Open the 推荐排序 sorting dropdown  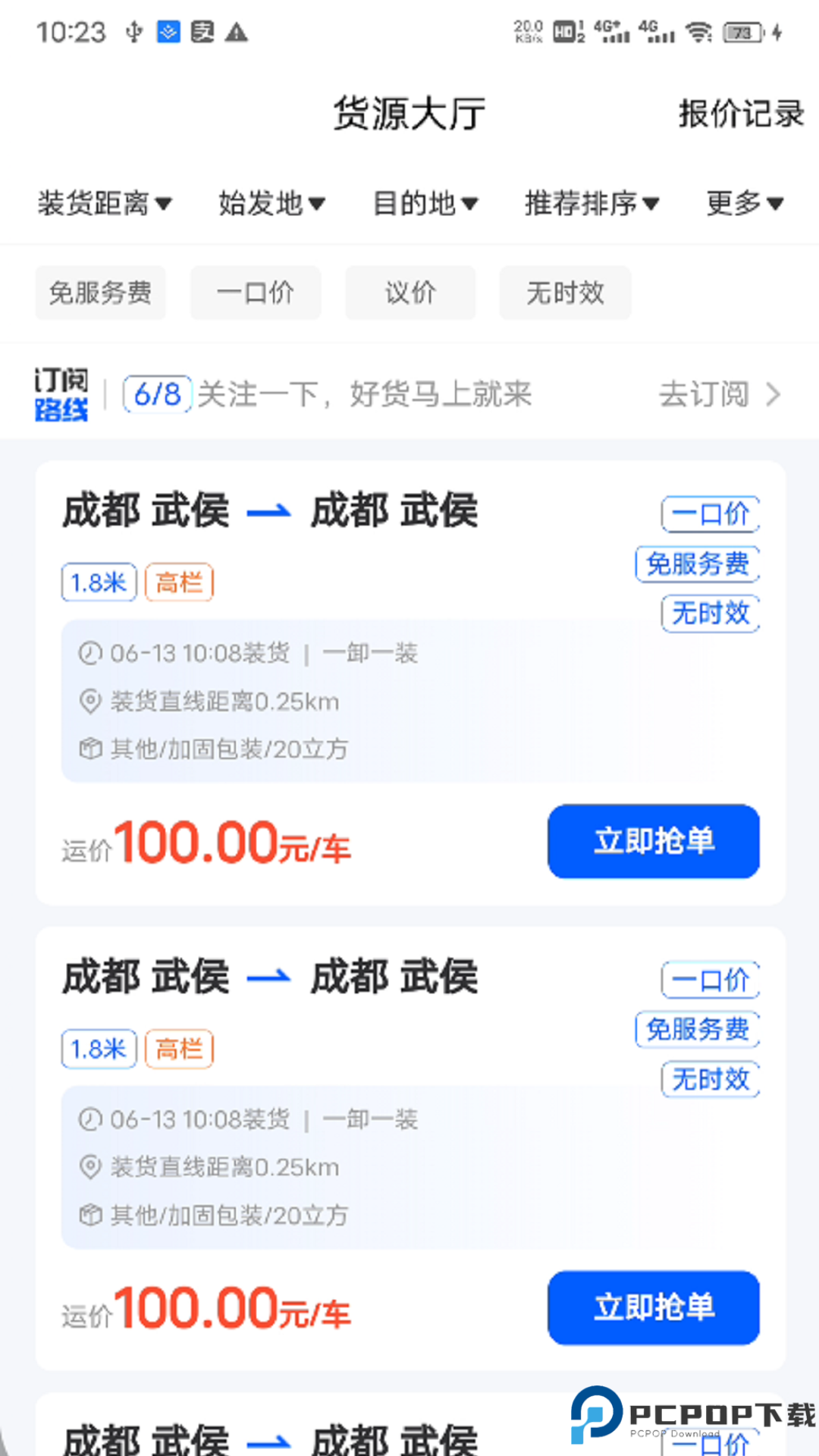(593, 203)
